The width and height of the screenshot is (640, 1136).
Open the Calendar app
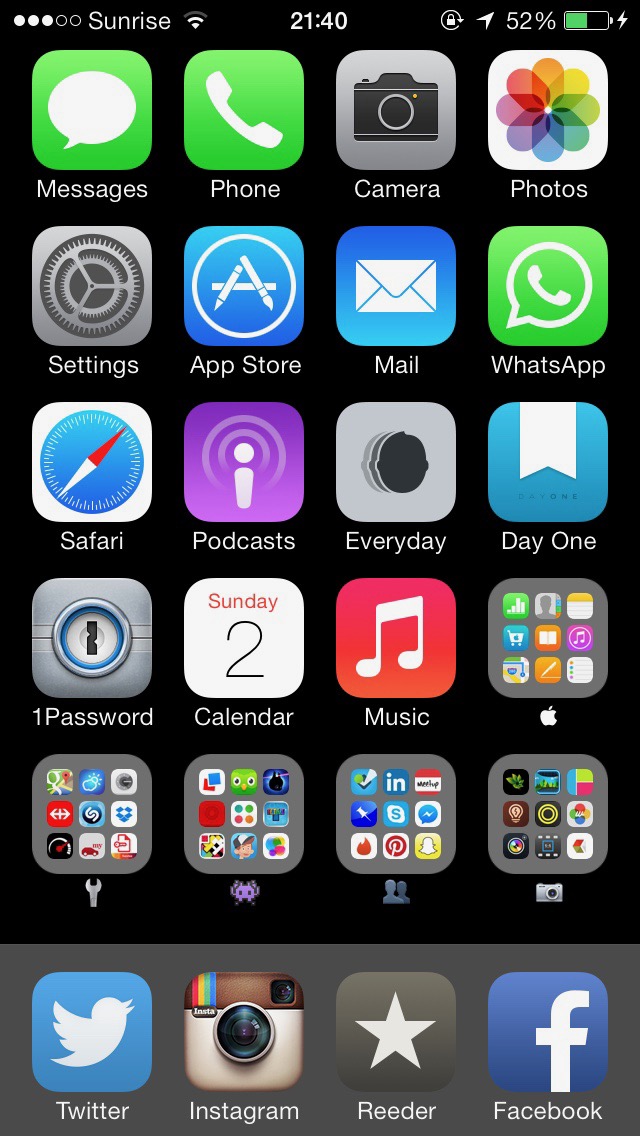click(244, 638)
